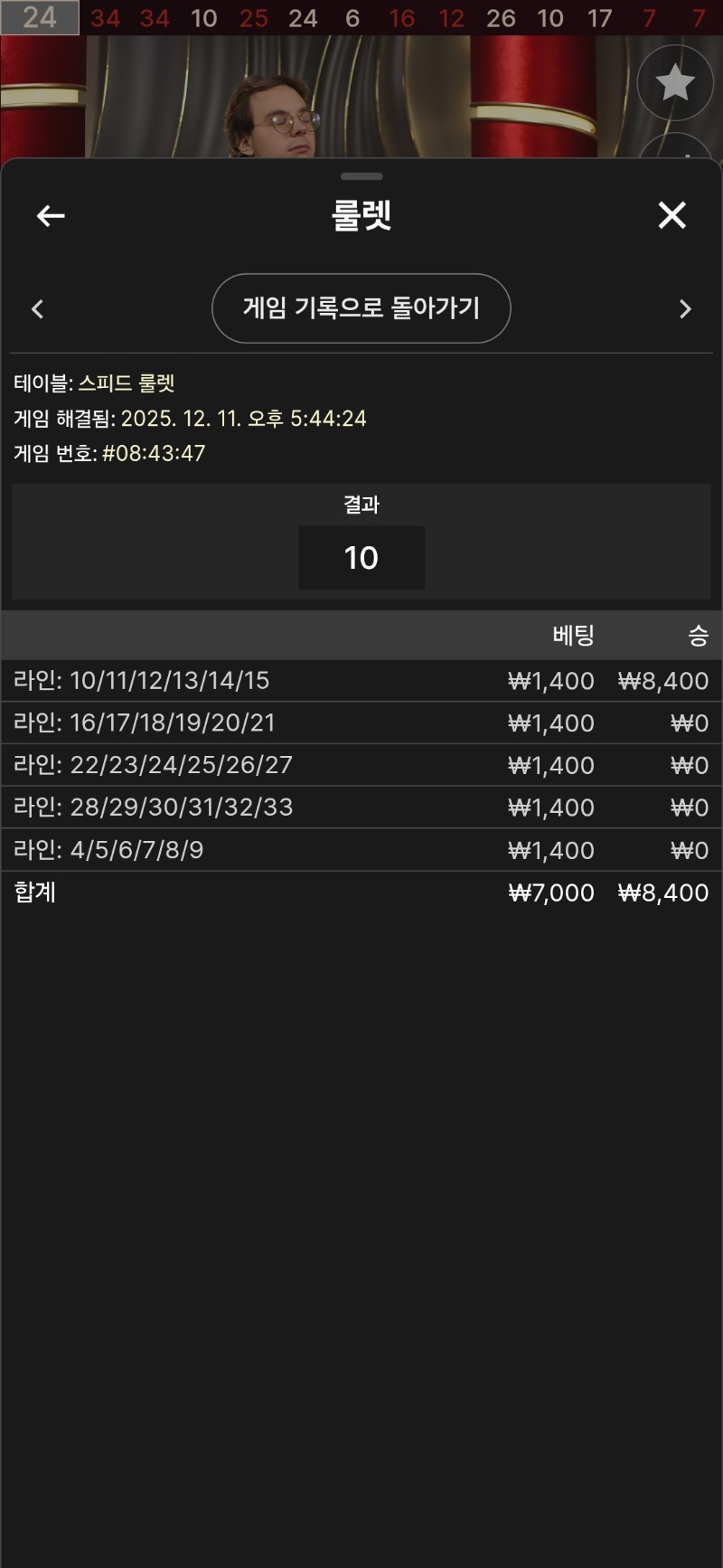Open the previous game record with left chevron
723x1568 pixels.
point(38,308)
